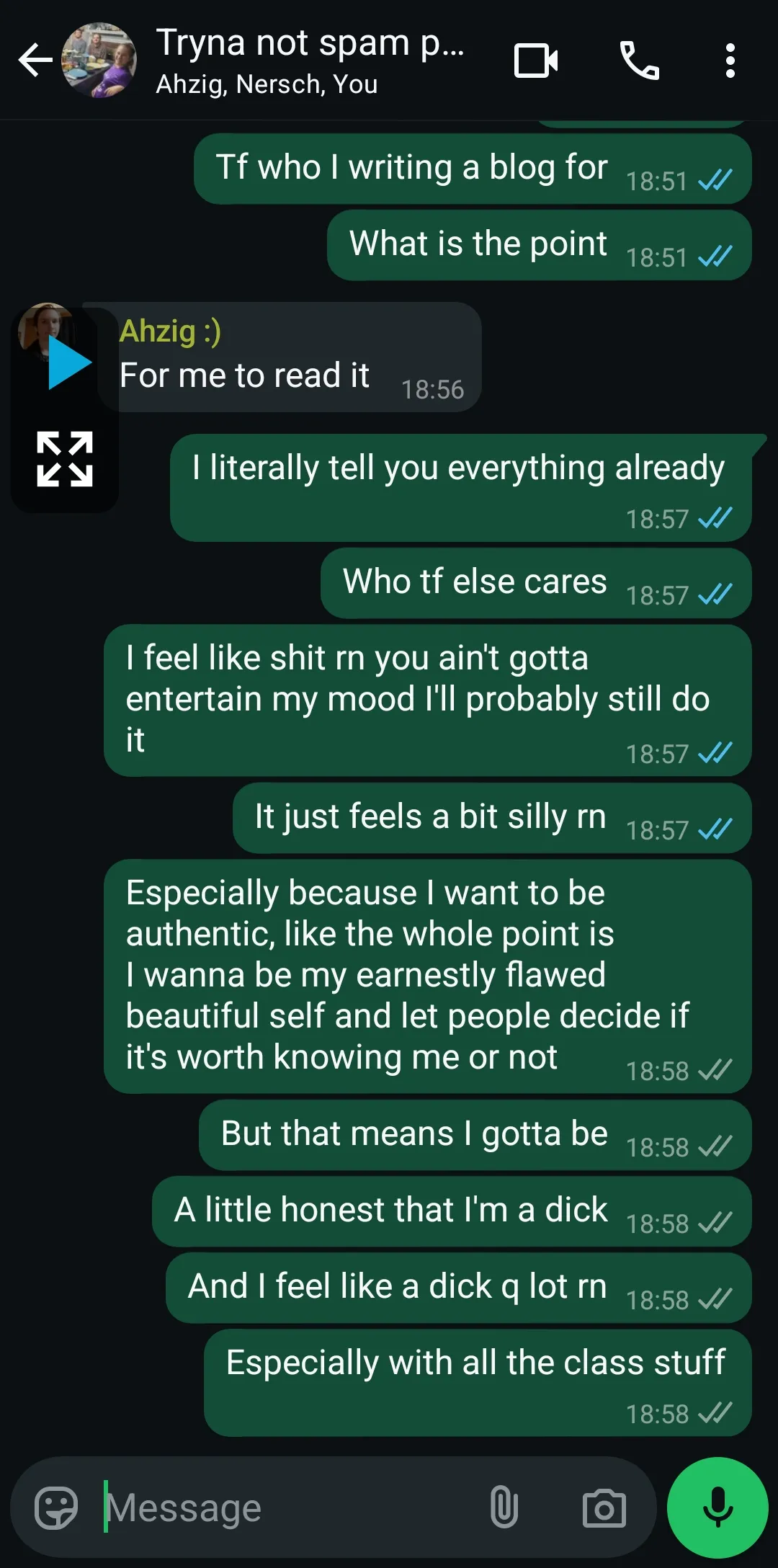Play the floating media overlay

pyautogui.click(x=68, y=363)
